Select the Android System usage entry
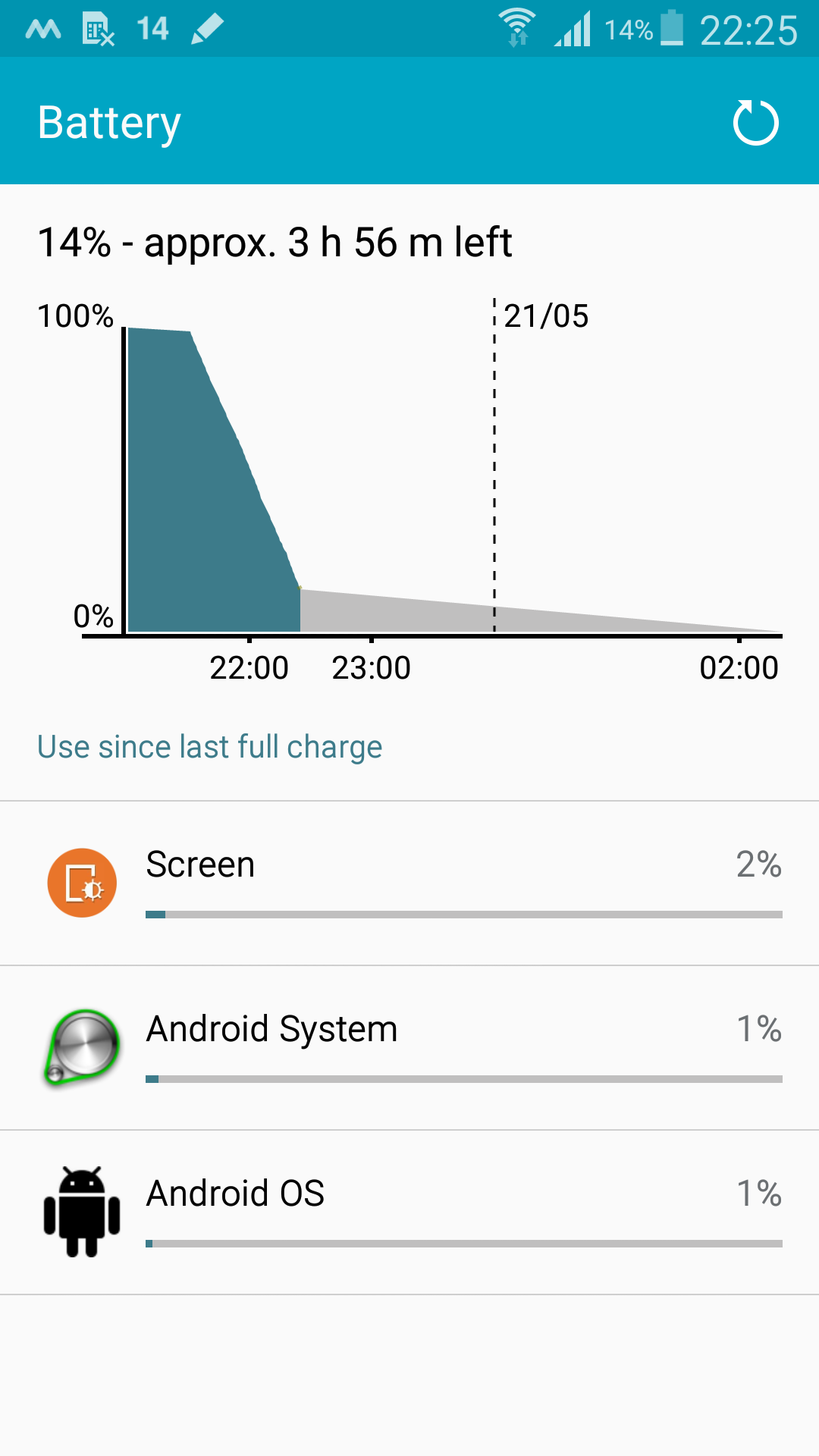Screen dimensions: 819x1456 (409, 1047)
